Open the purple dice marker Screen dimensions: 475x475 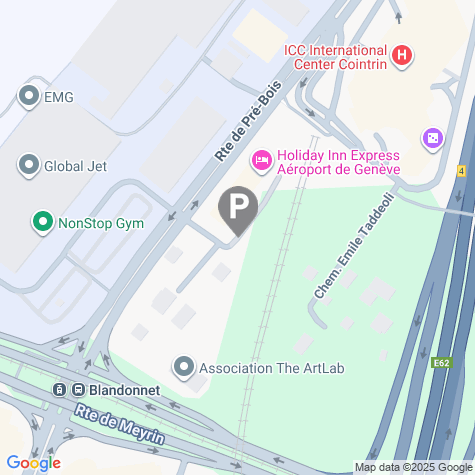pos(433,139)
